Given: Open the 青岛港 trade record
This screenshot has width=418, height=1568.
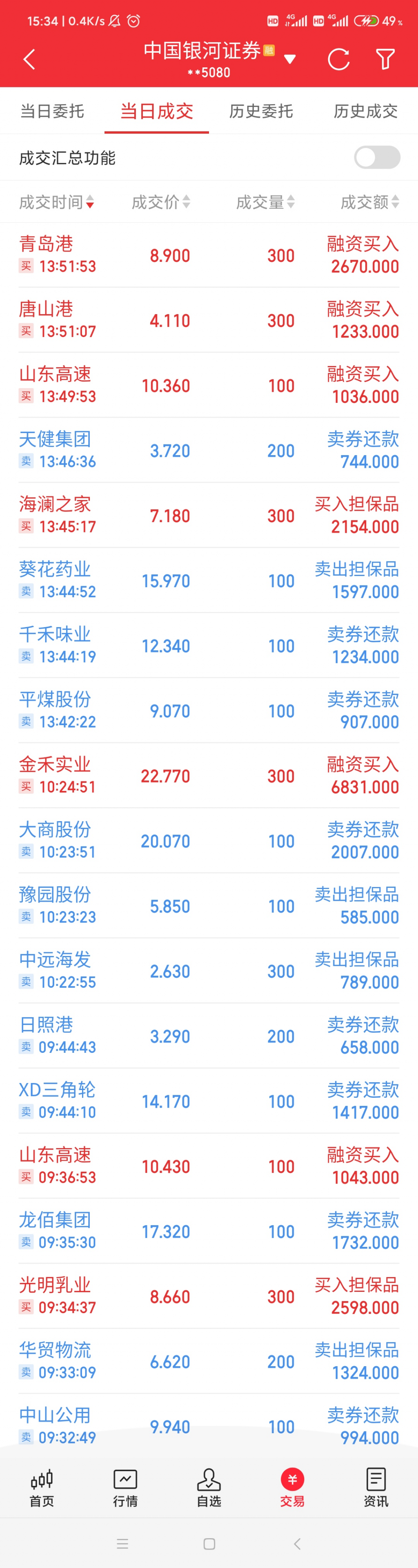Looking at the screenshot, I should click(209, 255).
